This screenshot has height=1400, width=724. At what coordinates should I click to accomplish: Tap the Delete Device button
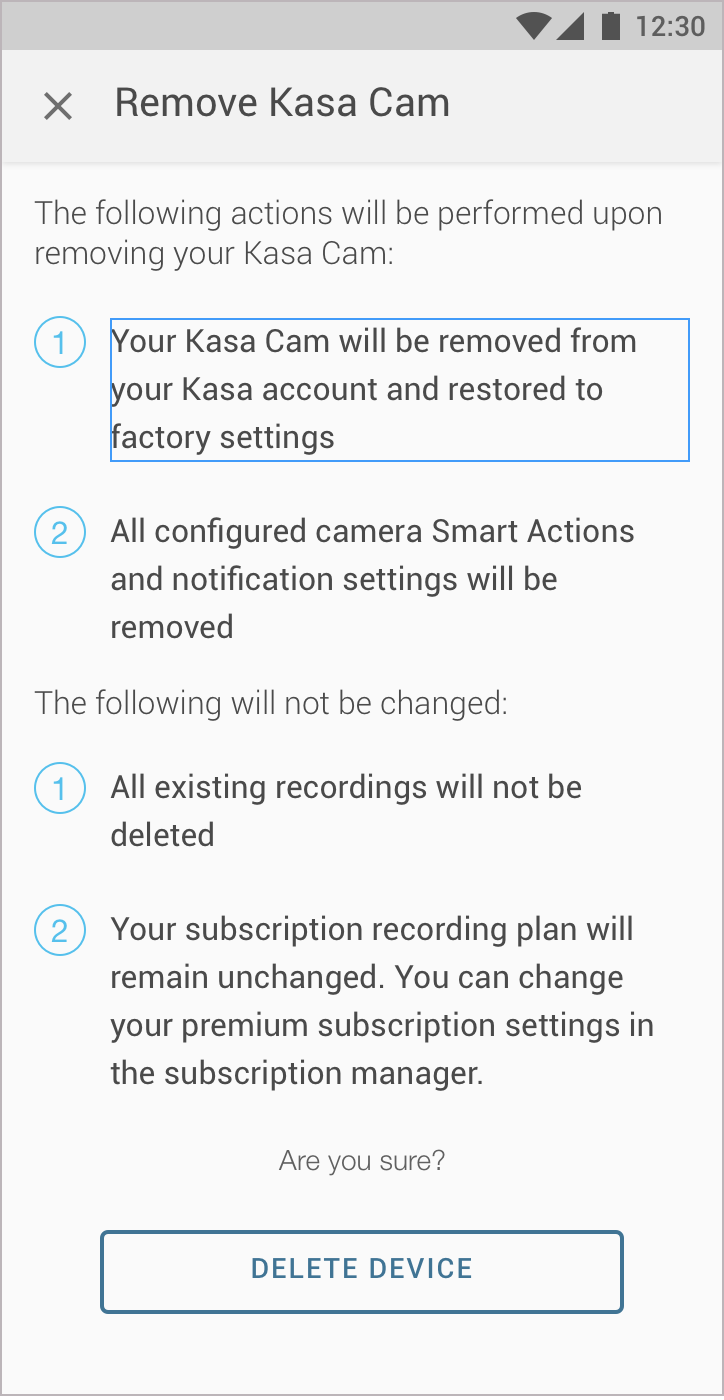tap(362, 1271)
